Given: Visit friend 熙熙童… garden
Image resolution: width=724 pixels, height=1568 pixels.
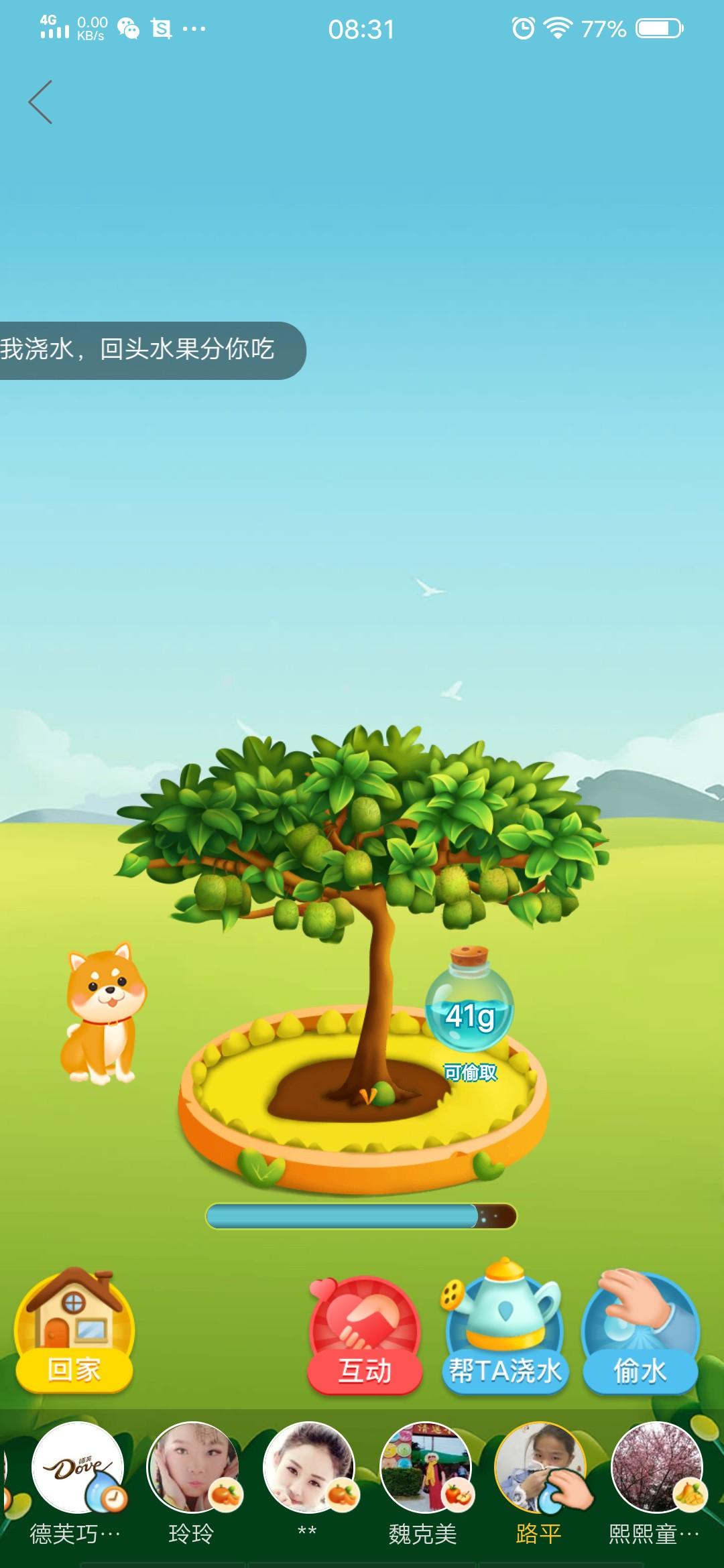Looking at the screenshot, I should (x=656, y=1467).
